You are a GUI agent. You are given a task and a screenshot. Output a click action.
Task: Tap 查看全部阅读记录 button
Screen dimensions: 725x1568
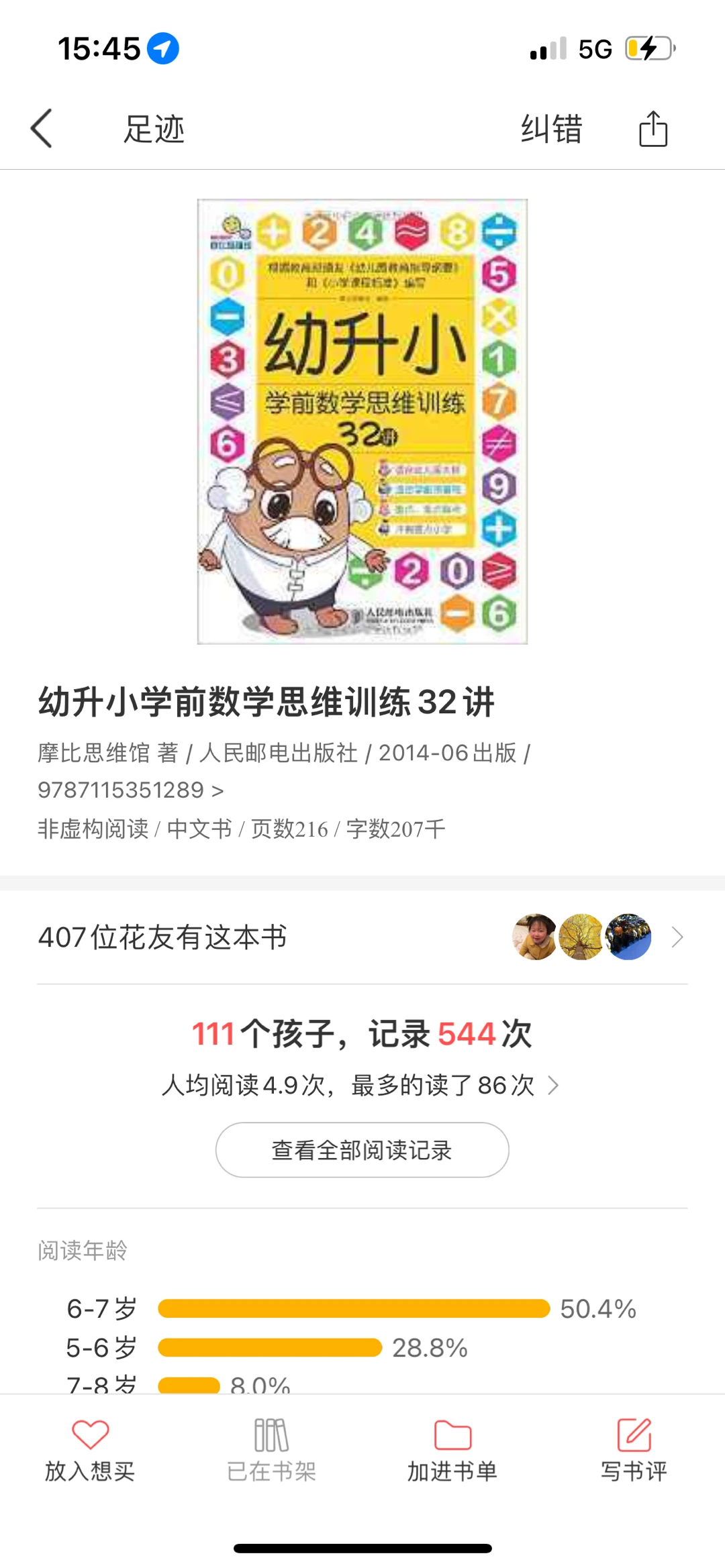point(362,1150)
